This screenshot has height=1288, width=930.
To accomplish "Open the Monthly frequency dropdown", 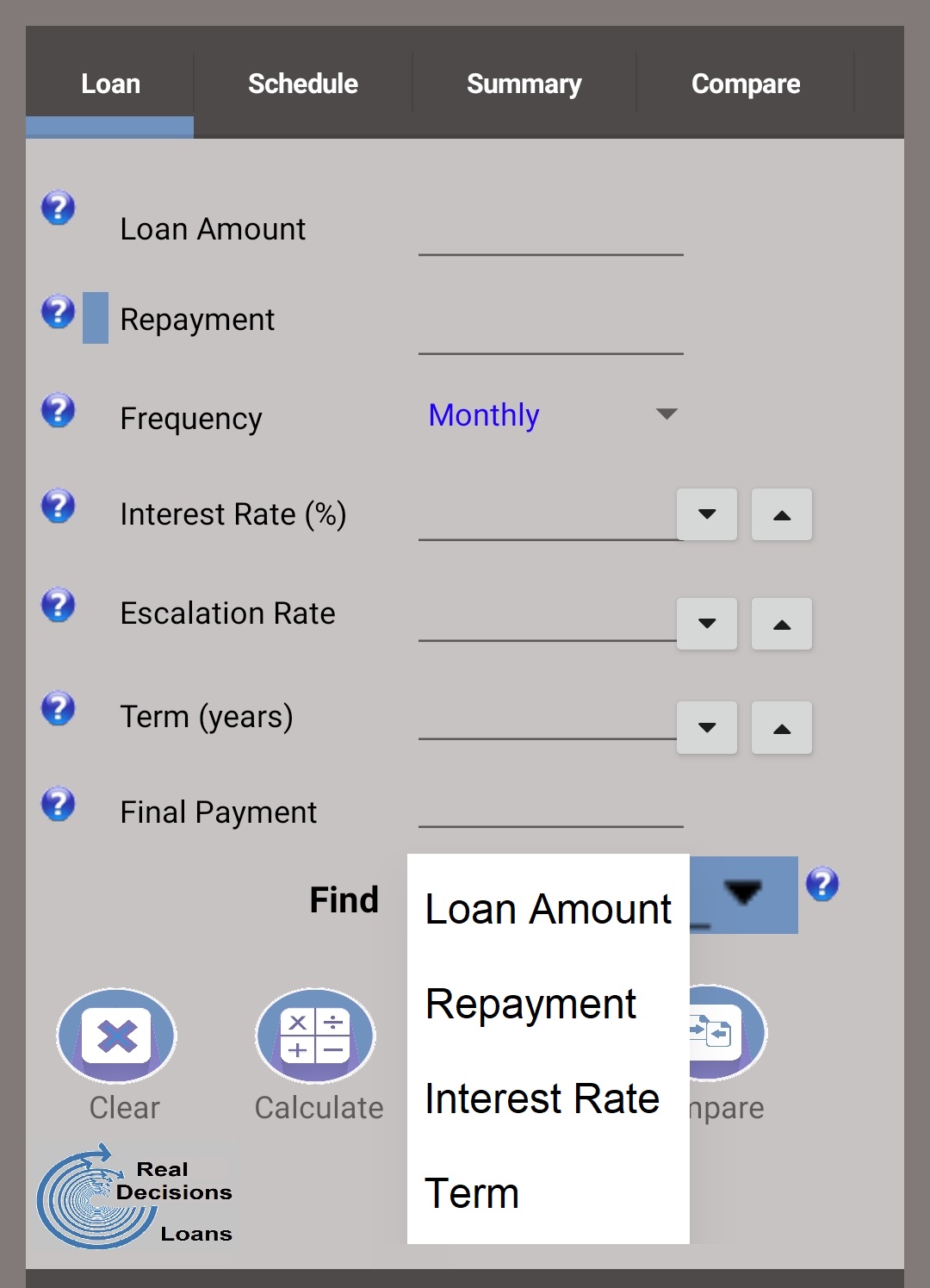I will [552, 415].
